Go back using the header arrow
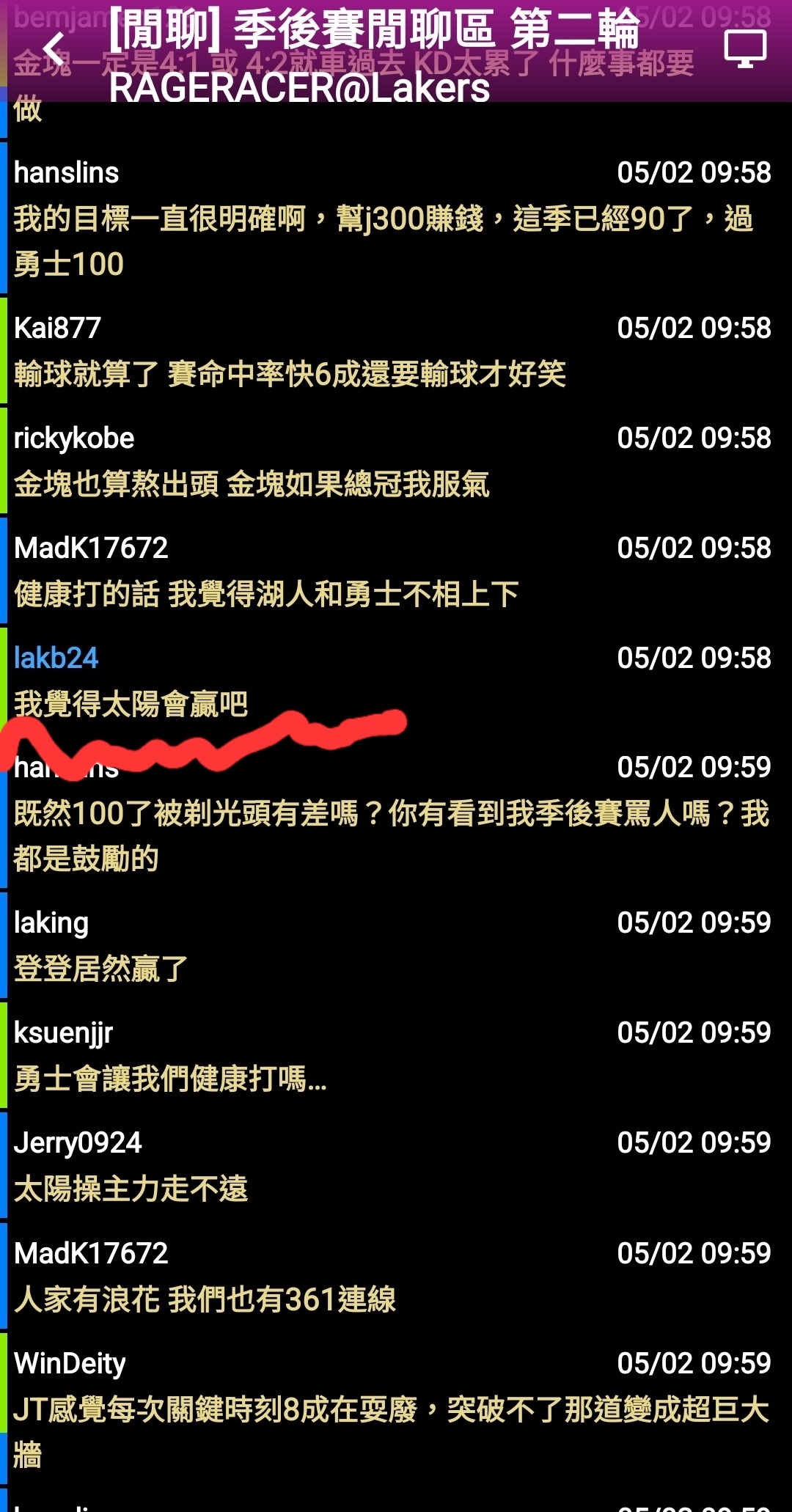Image resolution: width=792 pixels, height=1512 pixels. pos(53,50)
